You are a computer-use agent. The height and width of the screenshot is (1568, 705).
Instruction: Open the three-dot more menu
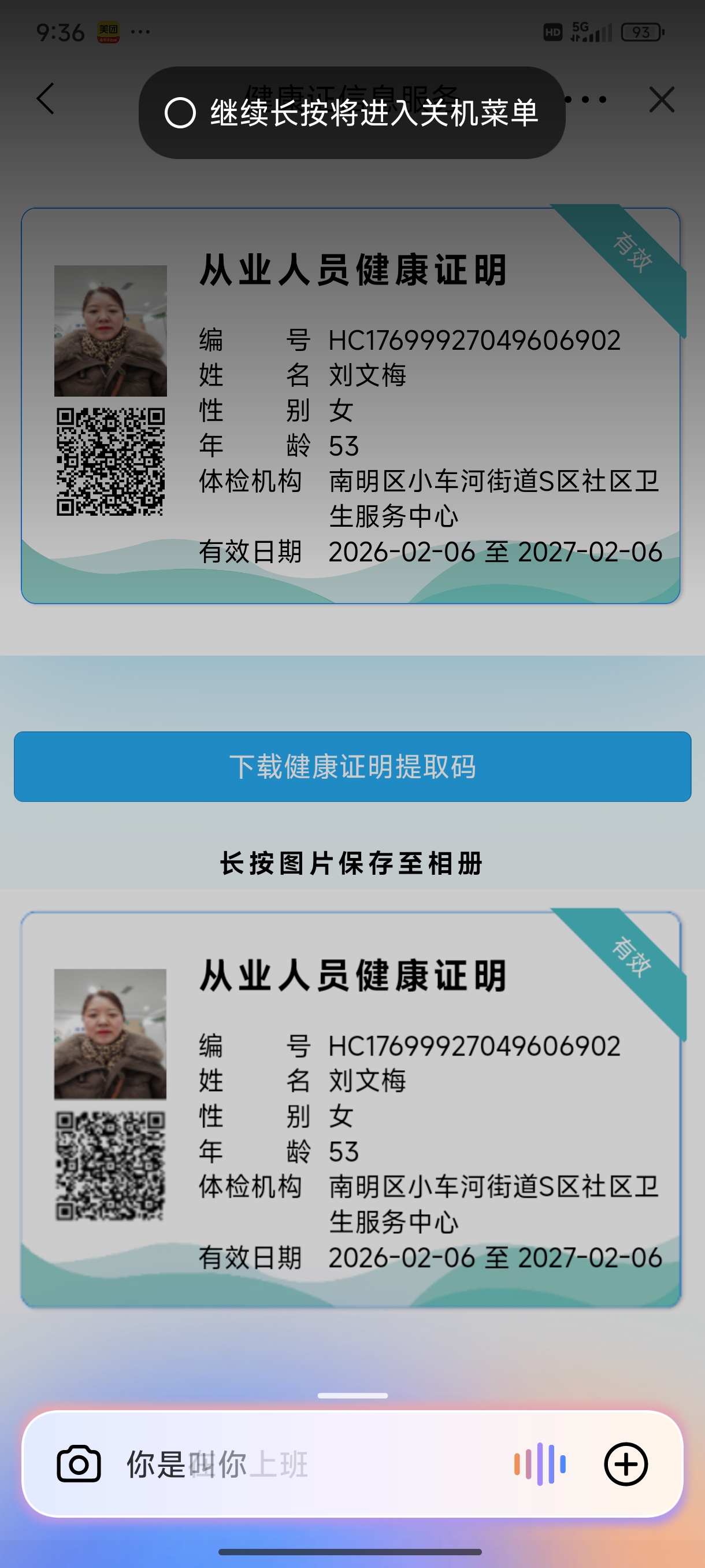586,99
